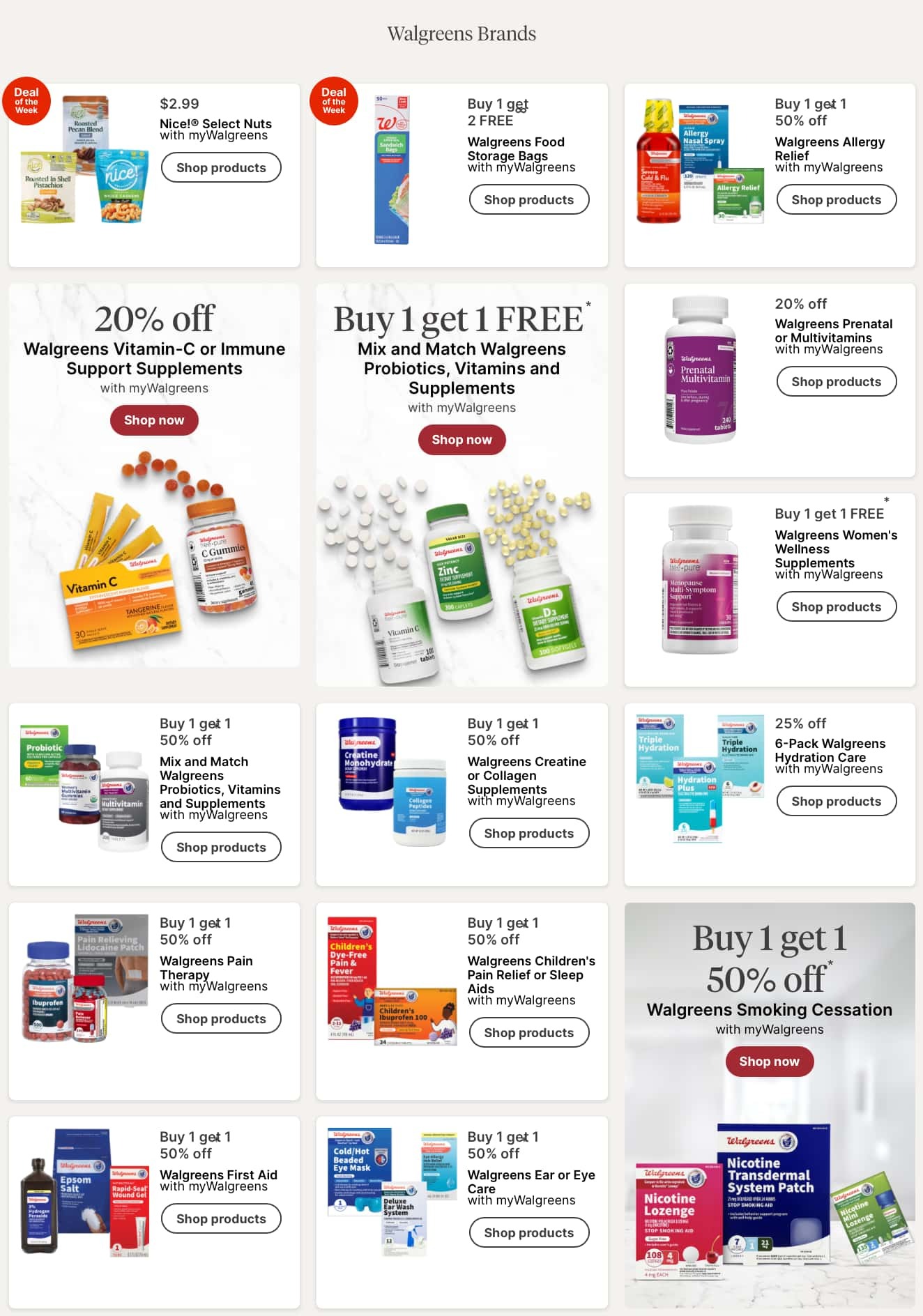Viewport: 923px width, 1316px height.
Task: Click the Deal of the Week badge on Food Storage Bags
Action: point(334,102)
